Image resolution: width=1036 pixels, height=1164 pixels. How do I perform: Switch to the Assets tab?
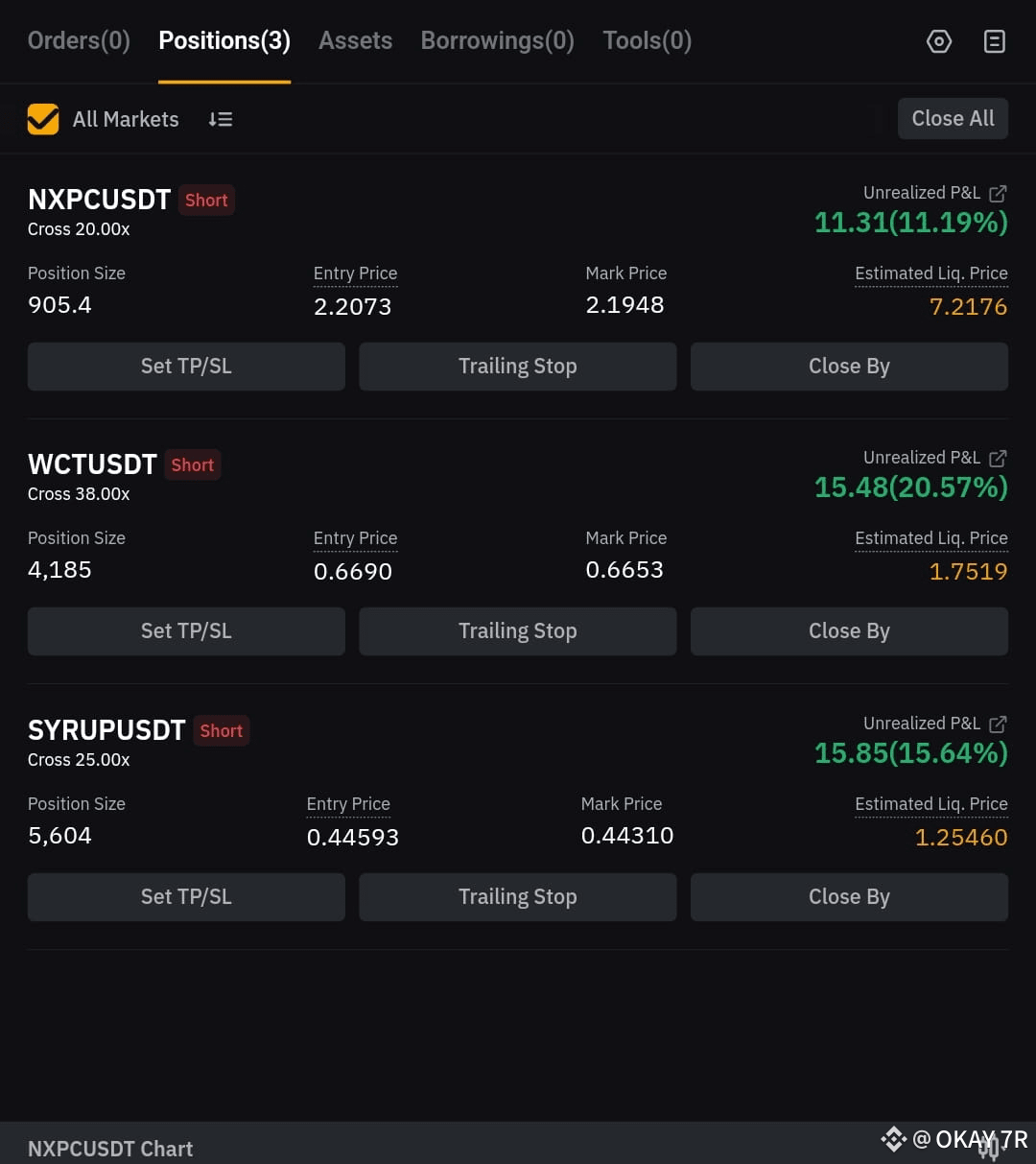tap(355, 40)
